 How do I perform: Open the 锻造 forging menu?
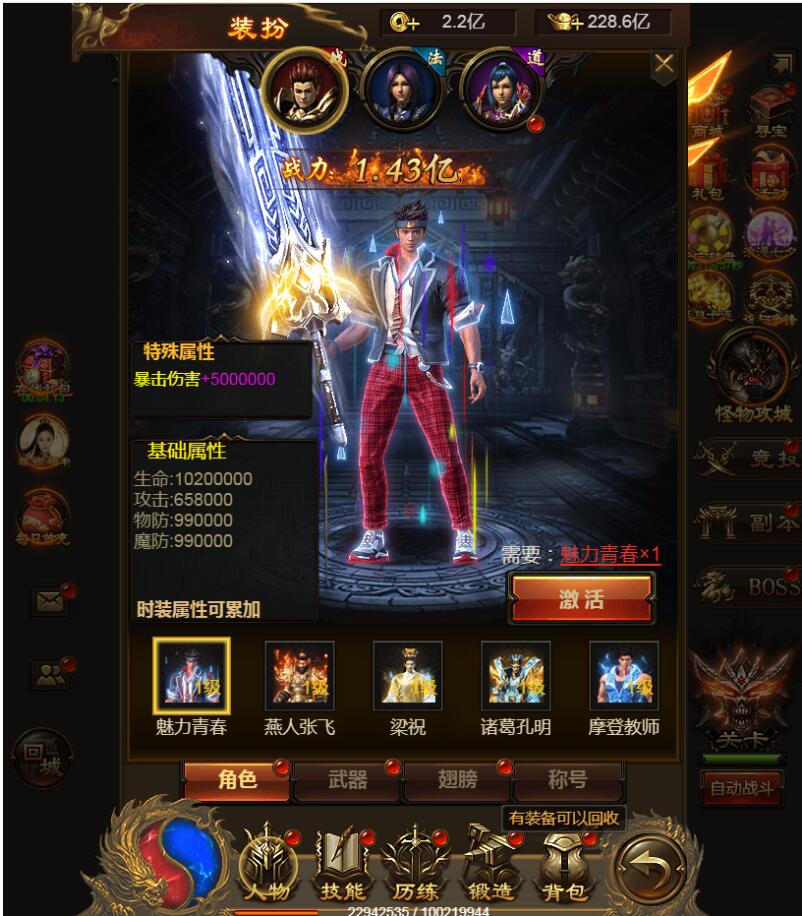(491, 863)
